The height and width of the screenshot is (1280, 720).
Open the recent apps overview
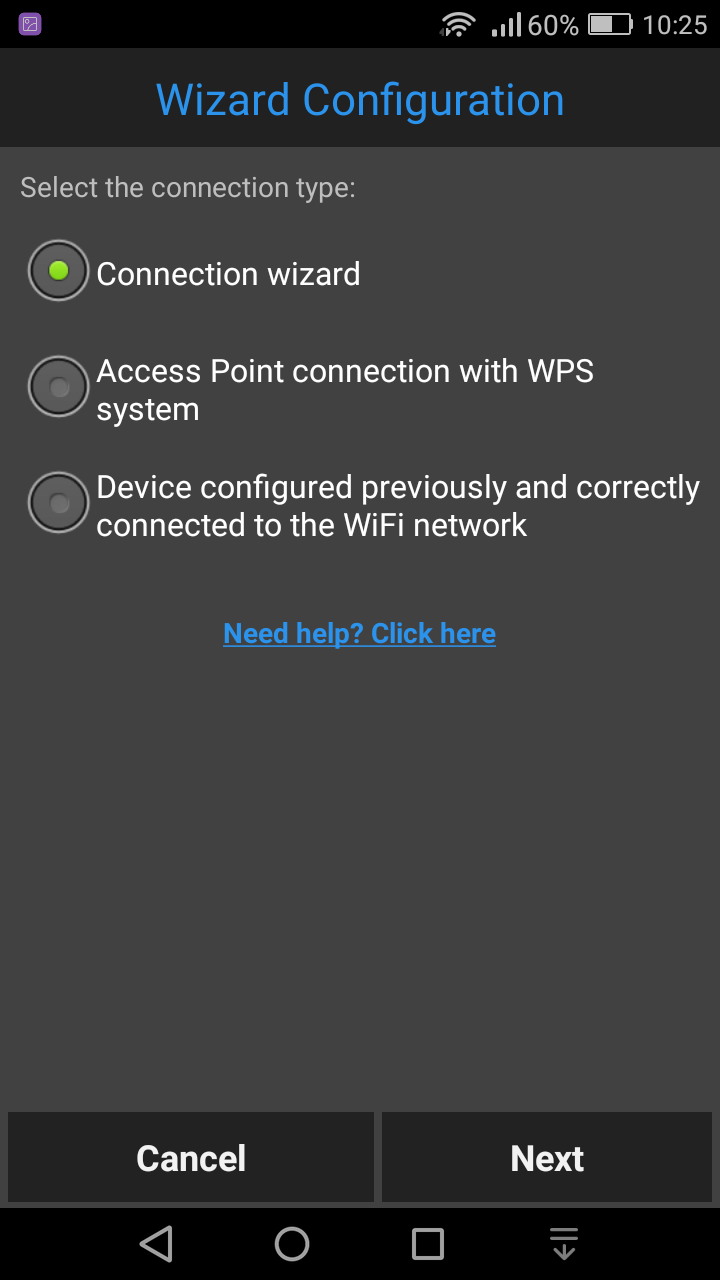428,1244
